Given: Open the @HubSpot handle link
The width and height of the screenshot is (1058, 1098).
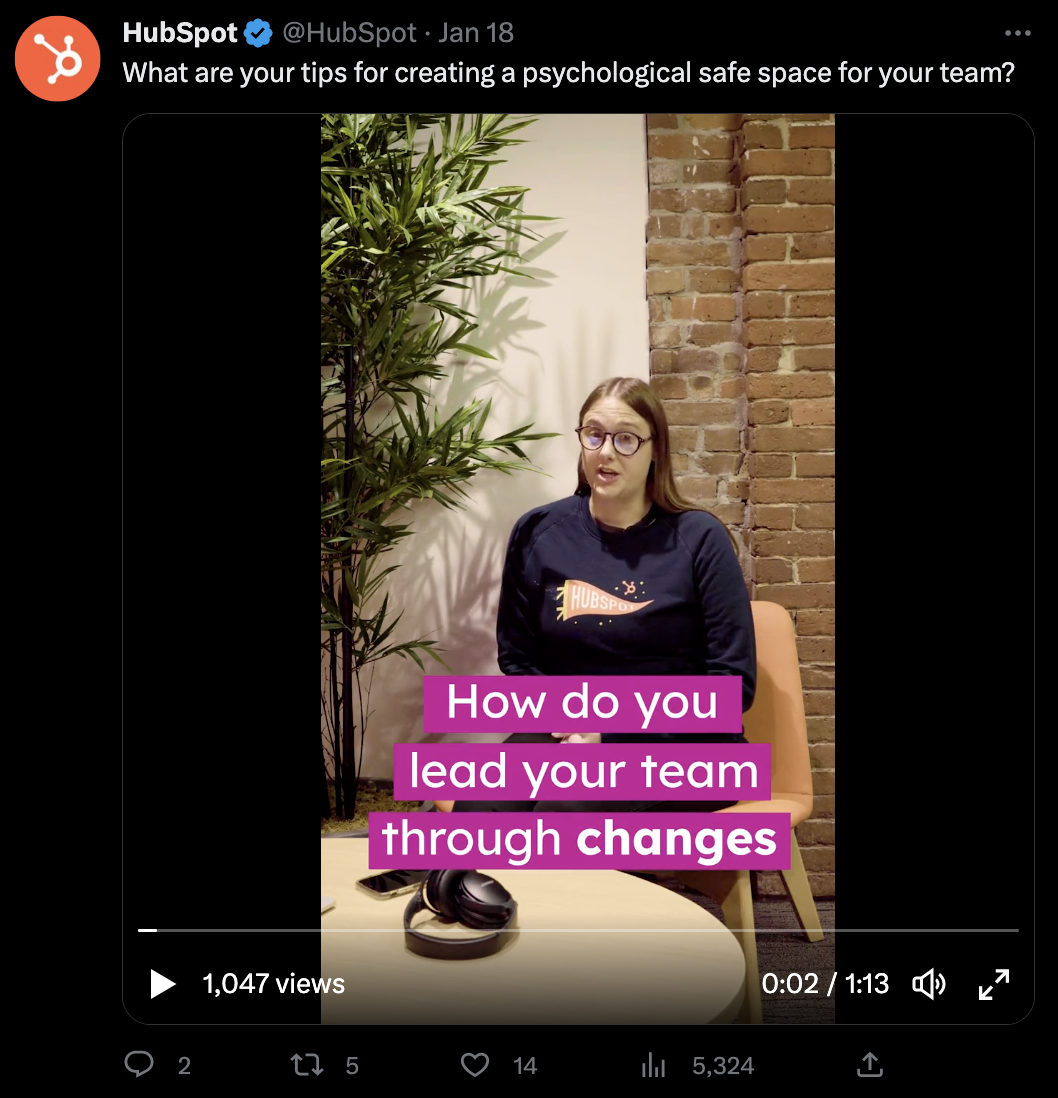Looking at the screenshot, I should coord(348,33).
